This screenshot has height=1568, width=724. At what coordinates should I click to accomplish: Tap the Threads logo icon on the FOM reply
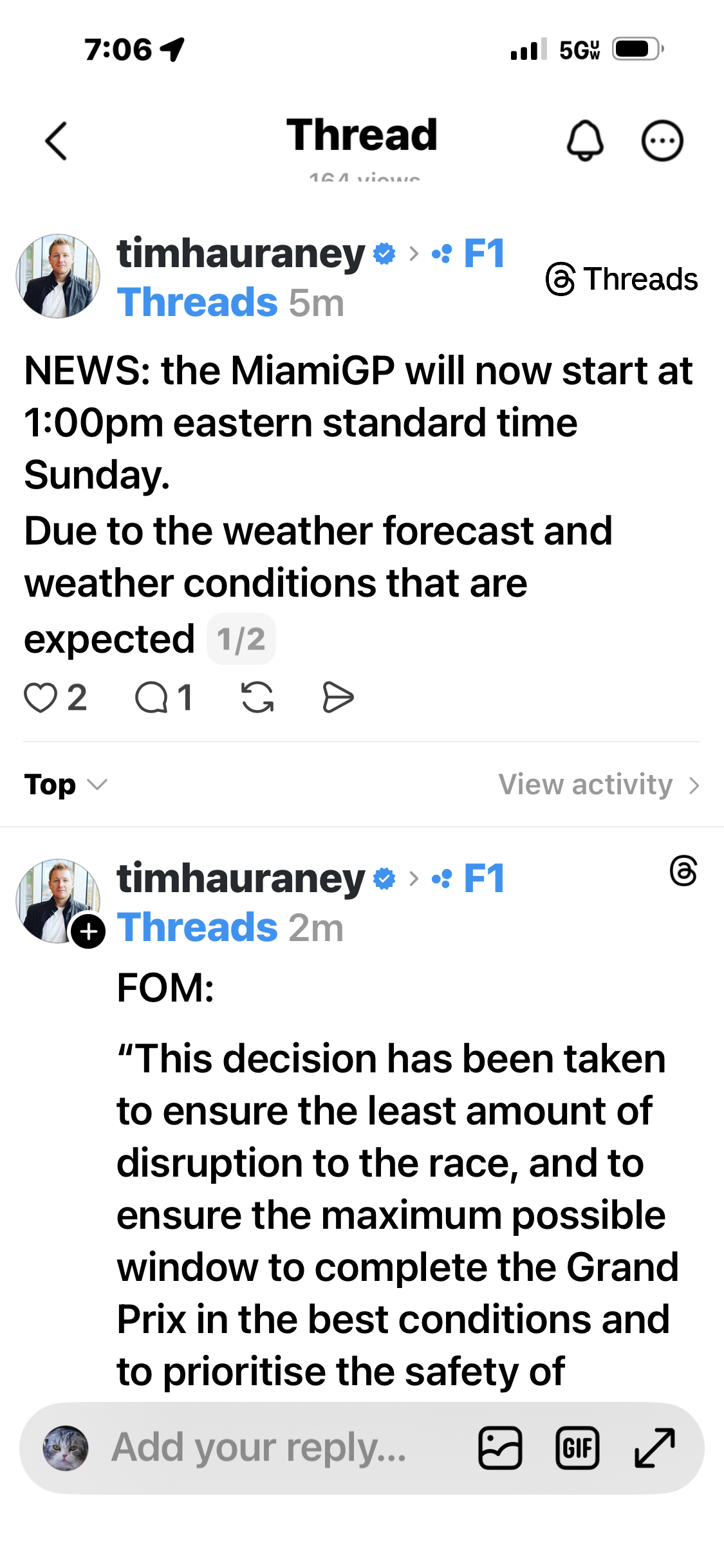tap(683, 871)
